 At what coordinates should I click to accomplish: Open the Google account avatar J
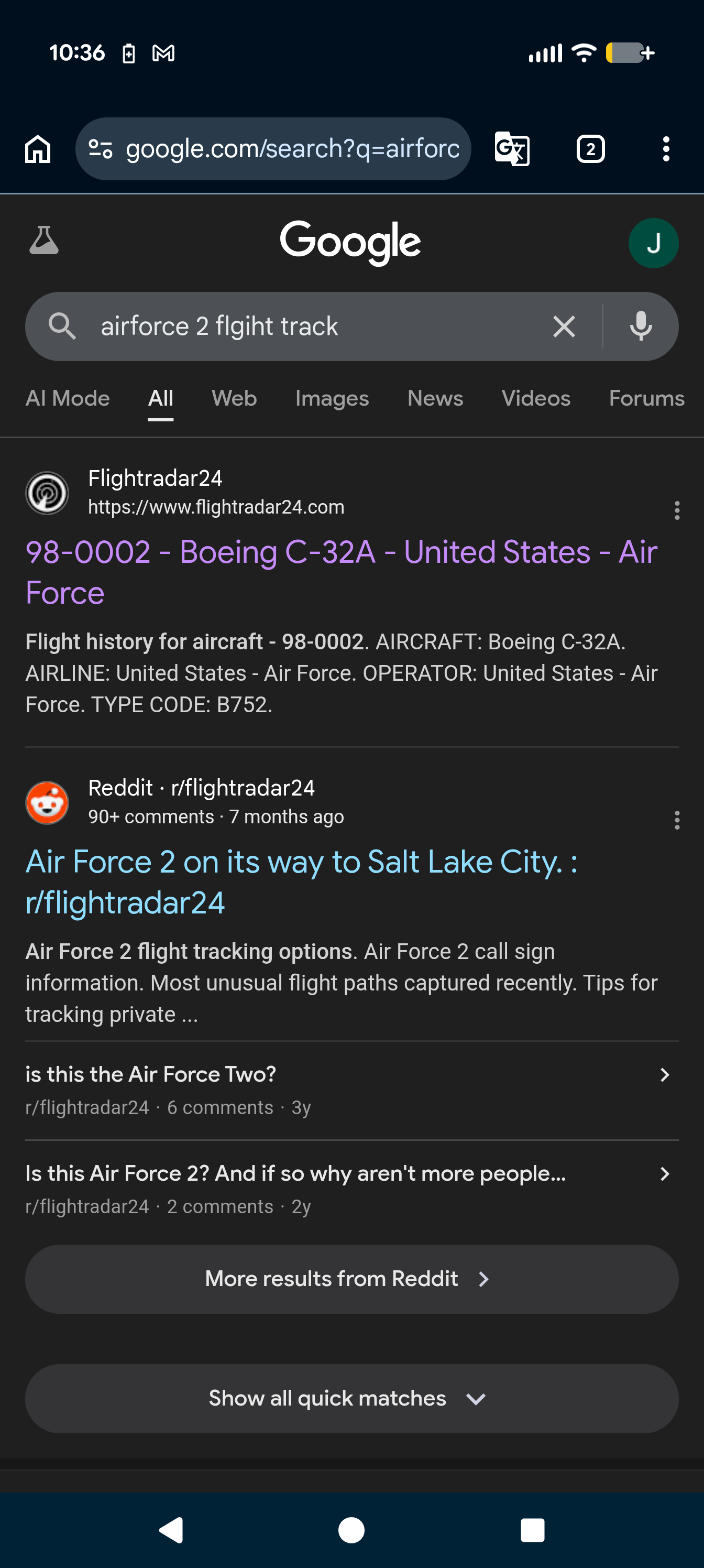pyautogui.click(x=654, y=244)
